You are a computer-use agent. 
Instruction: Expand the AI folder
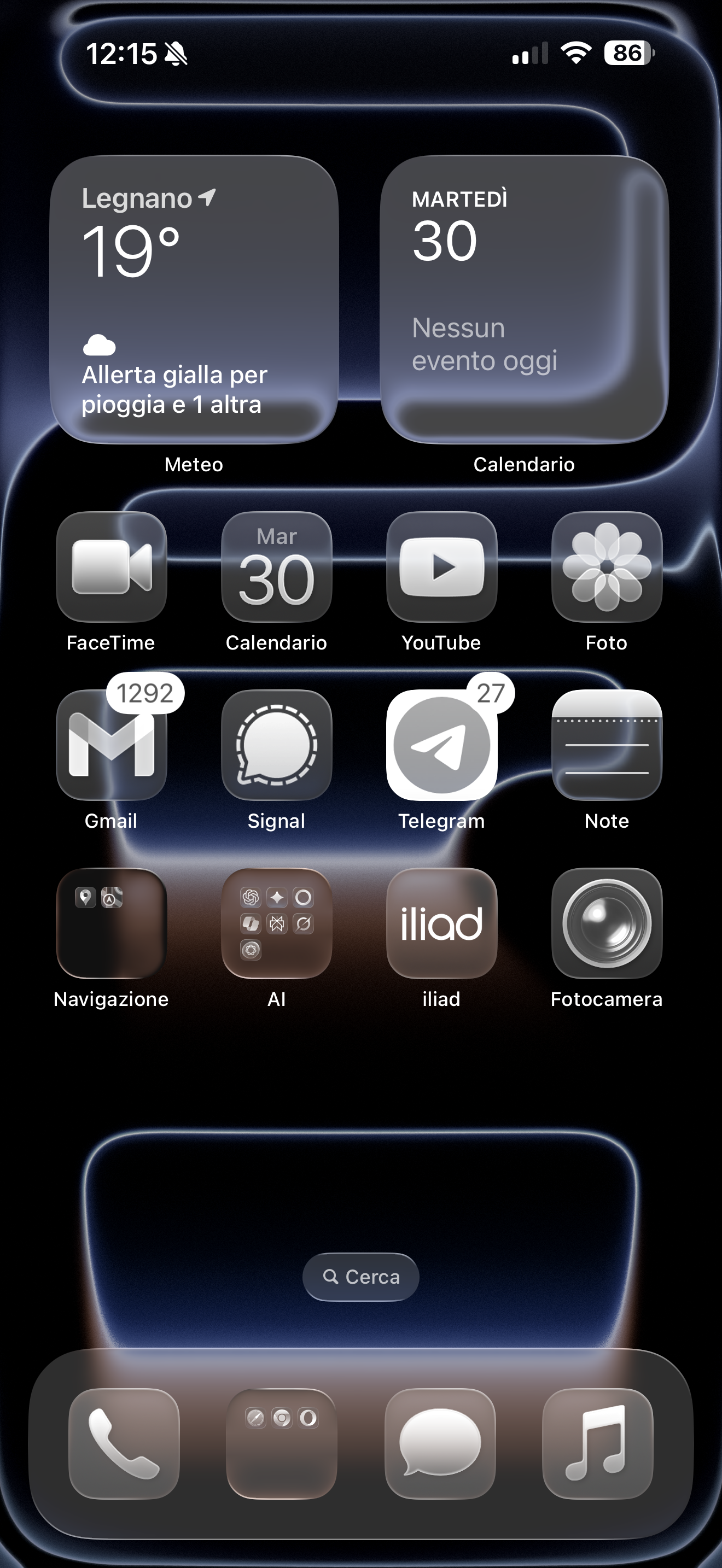tap(276, 923)
